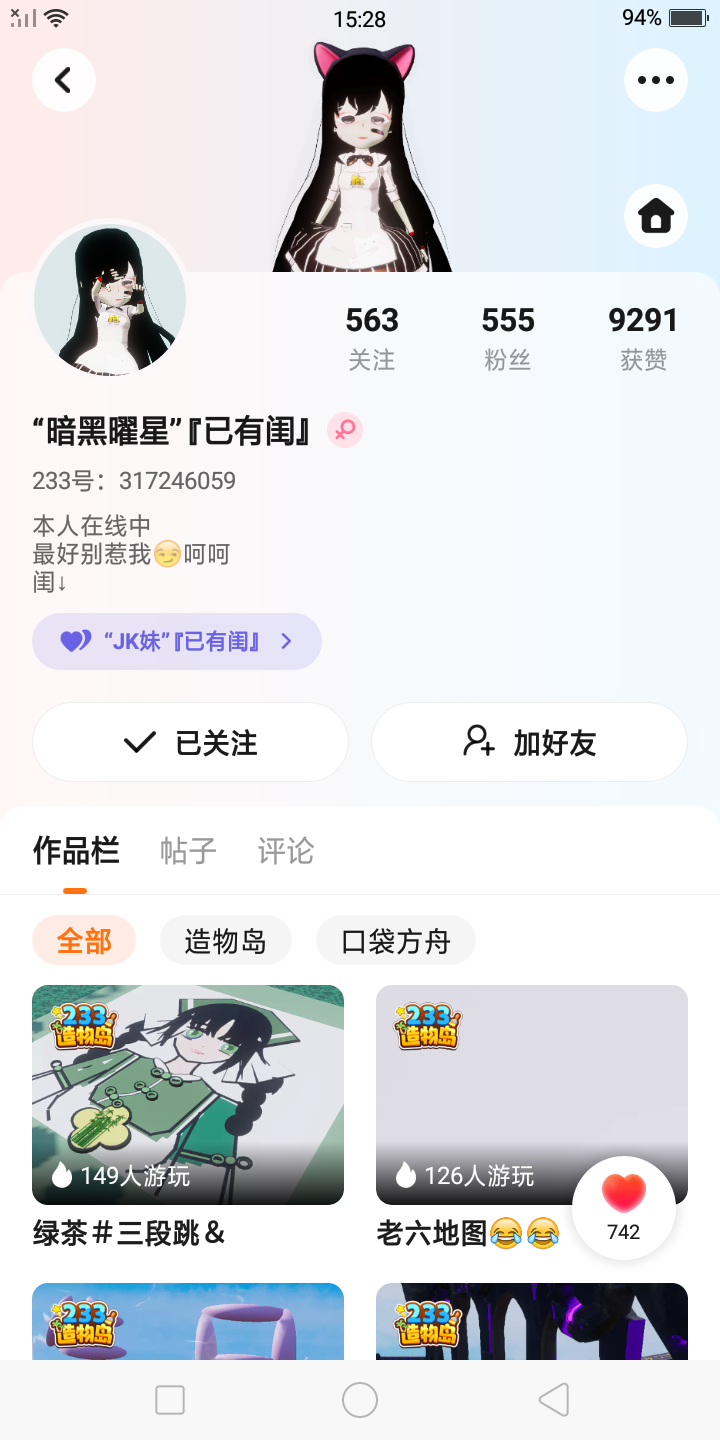Select the 全部 filter chip
This screenshot has width=720, height=1440.
coord(84,941)
